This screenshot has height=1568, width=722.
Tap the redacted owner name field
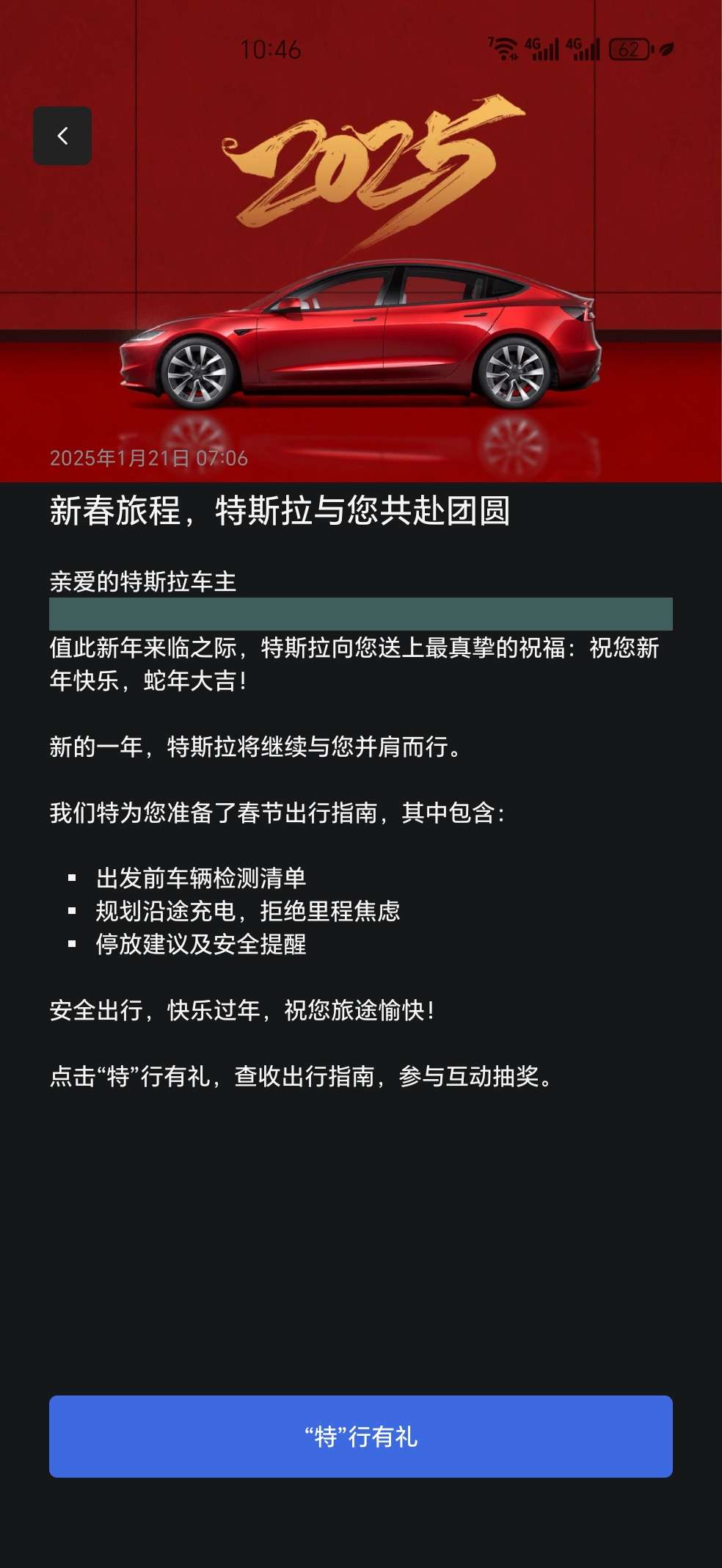coord(360,611)
